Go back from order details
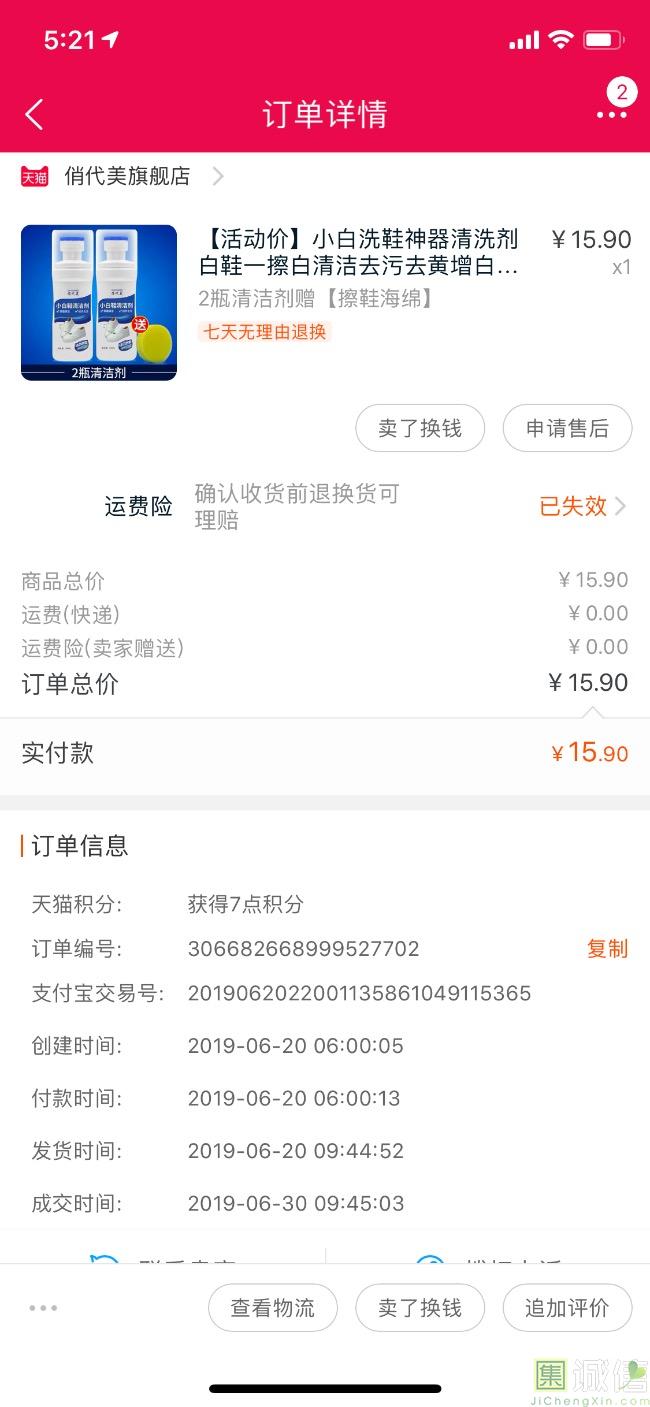The width and height of the screenshot is (650, 1407). pyautogui.click(x=34, y=114)
